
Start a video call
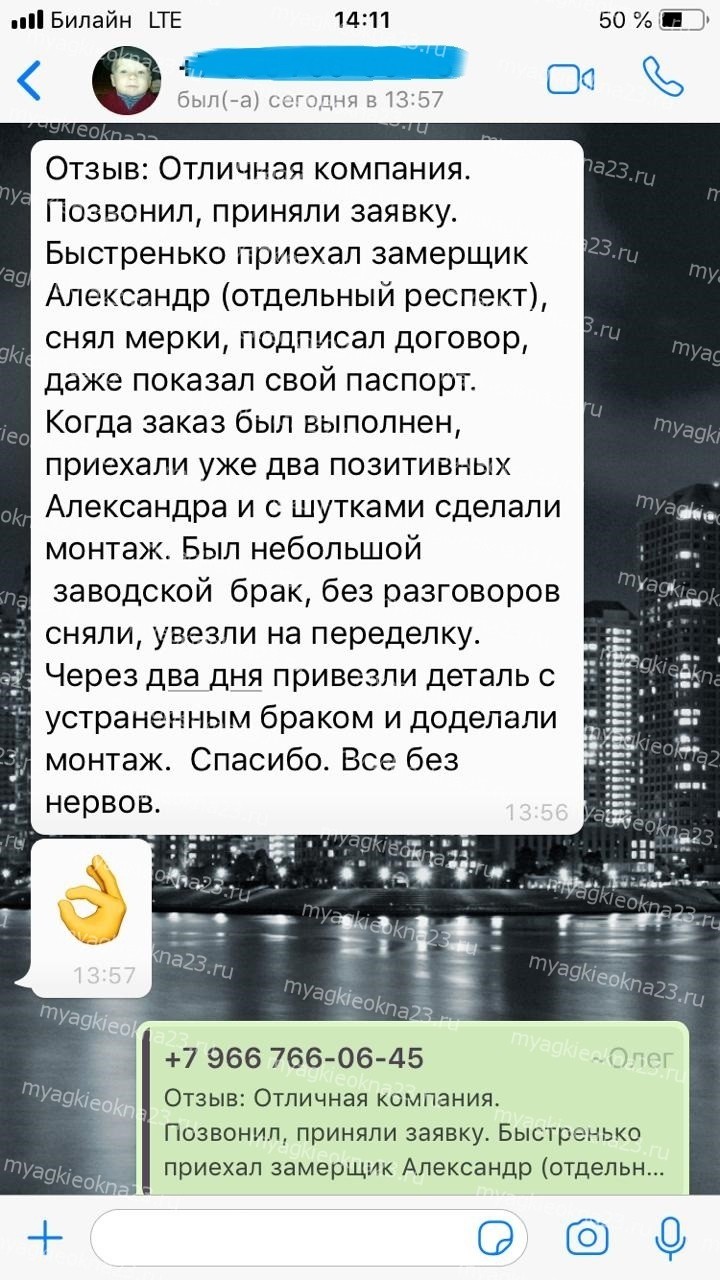571,79
